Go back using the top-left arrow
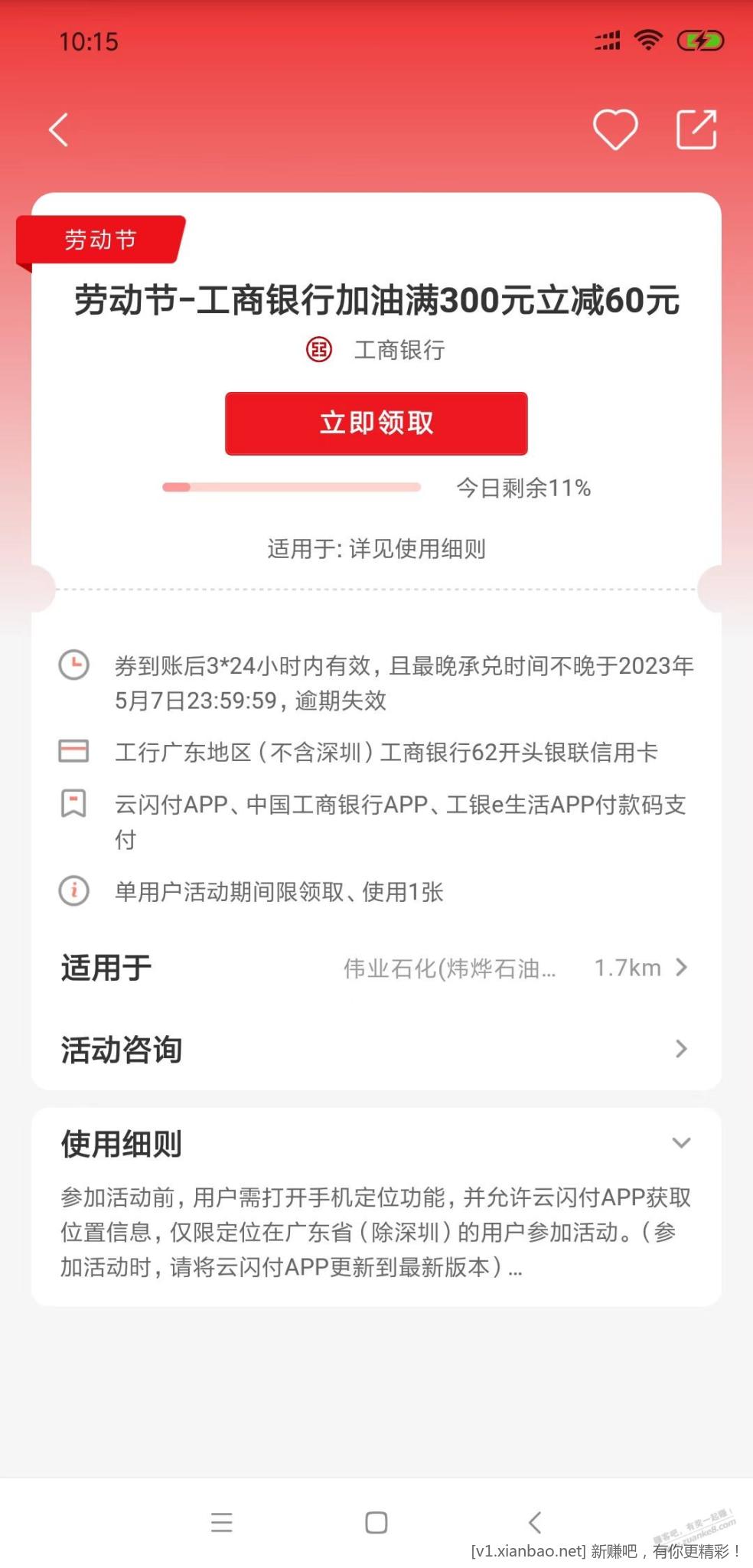The image size is (753, 1568). [x=59, y=129]
